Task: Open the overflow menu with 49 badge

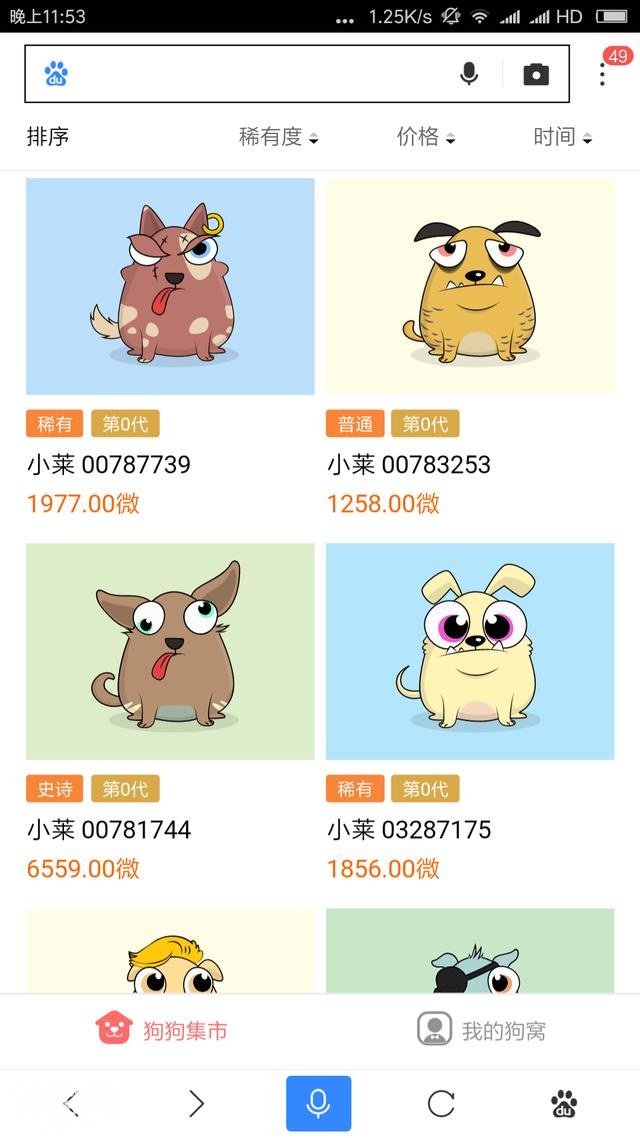Action: (602, 73)
